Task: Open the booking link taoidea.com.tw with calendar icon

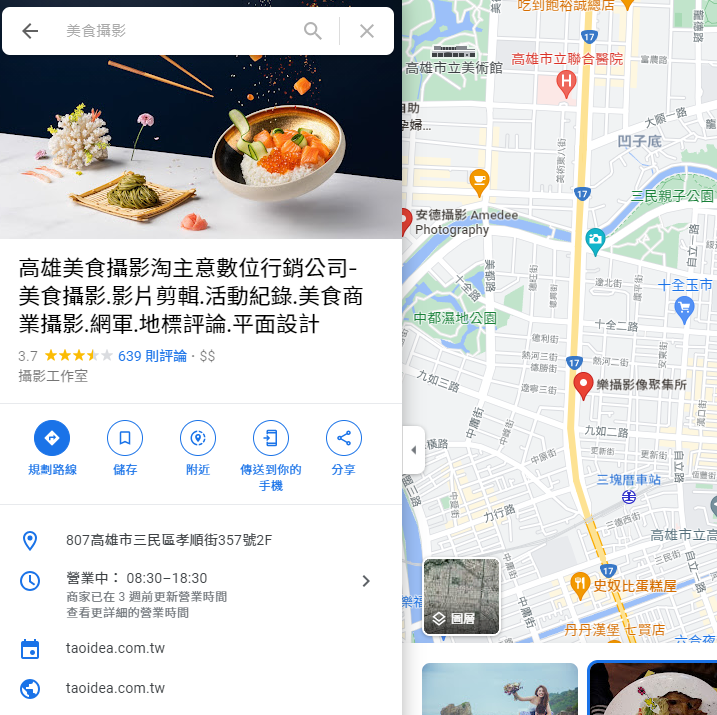Action: point(115,649)
